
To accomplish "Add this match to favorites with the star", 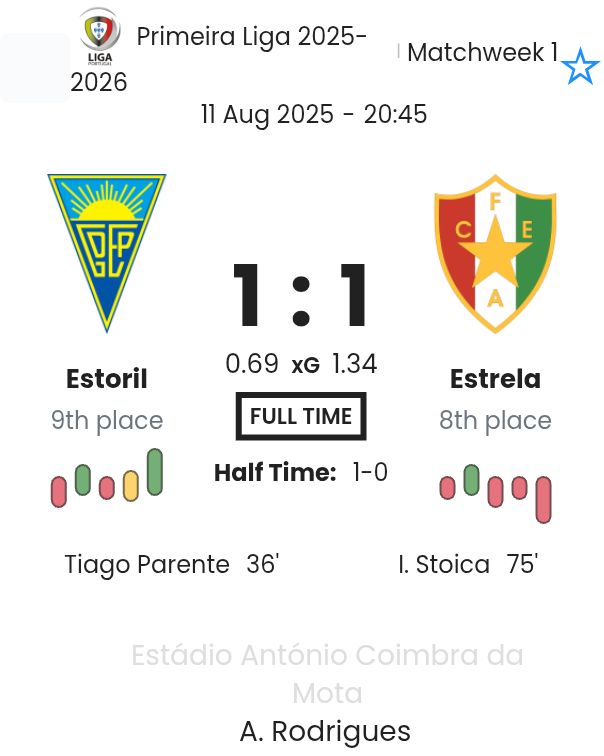I will pos(579,69).
